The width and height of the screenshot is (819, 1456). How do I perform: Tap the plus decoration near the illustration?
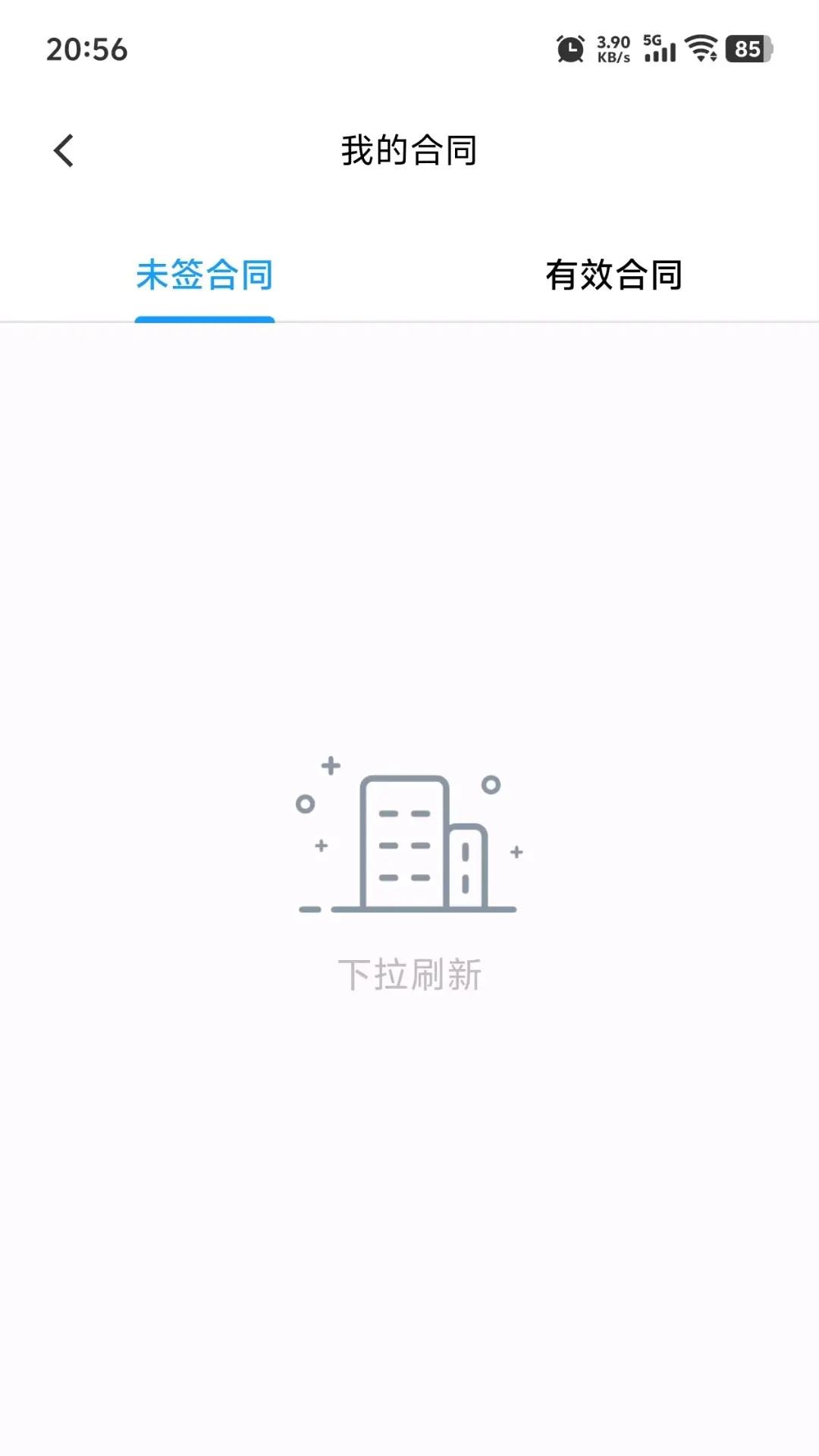tap(330, 766)
